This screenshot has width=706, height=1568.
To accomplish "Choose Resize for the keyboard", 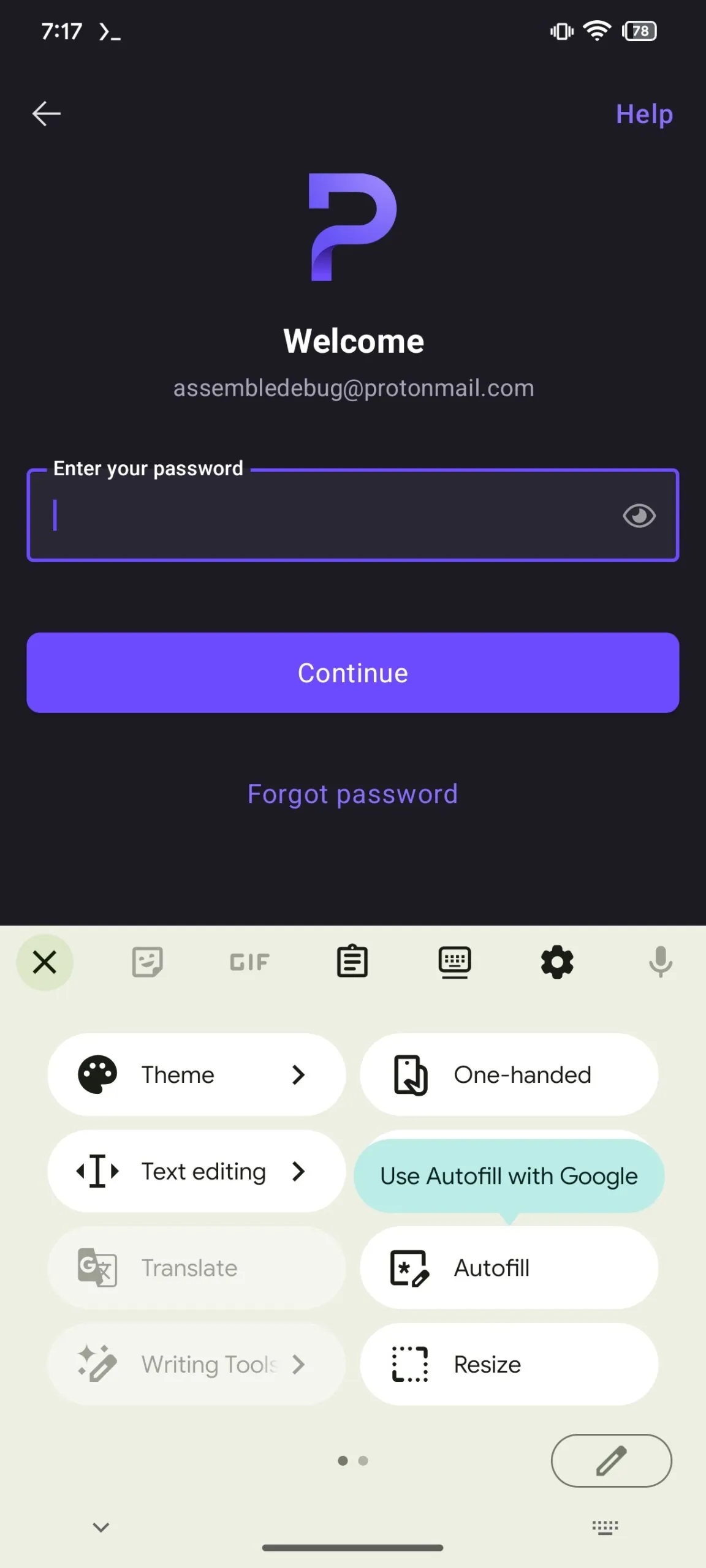I will 509,1364.
